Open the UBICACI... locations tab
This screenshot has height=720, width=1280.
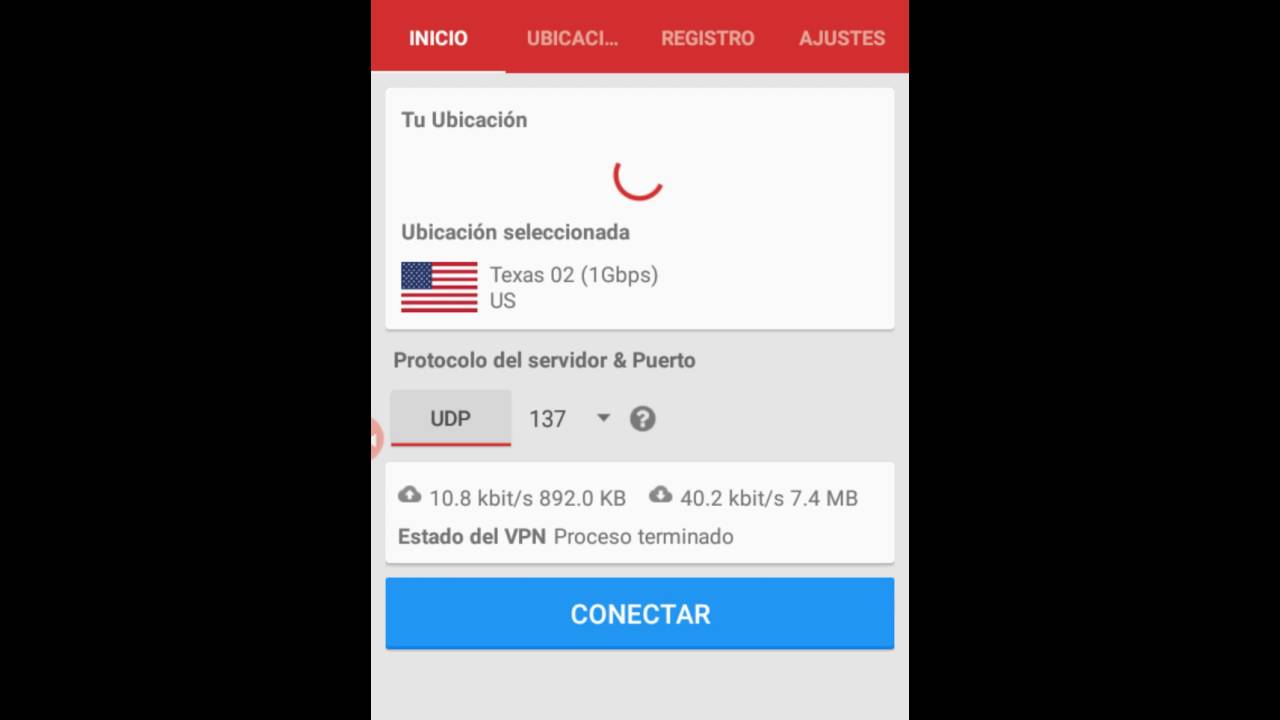pos(572,38)
